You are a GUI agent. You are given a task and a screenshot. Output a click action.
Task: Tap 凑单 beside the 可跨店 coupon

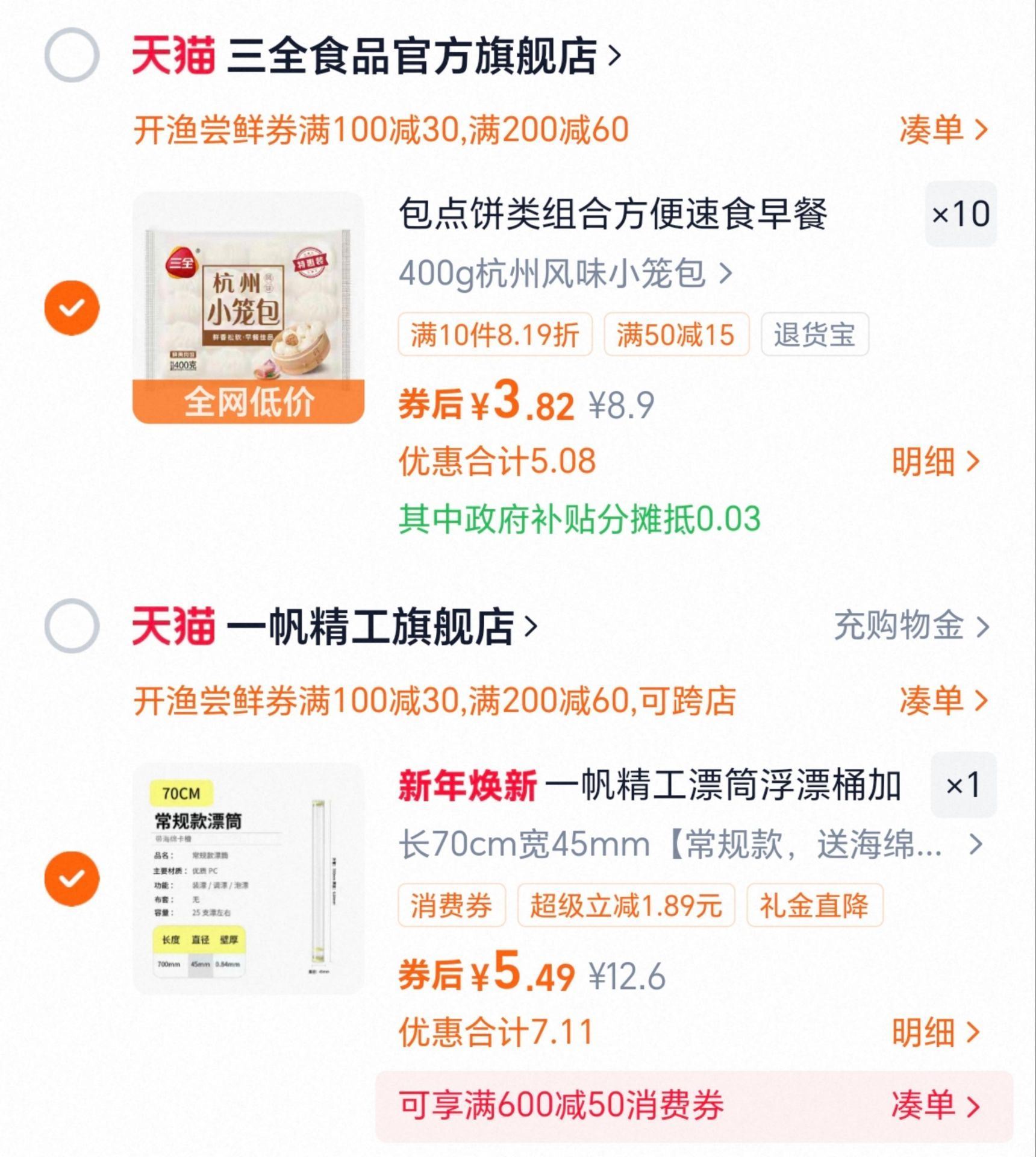pos(943,701)
